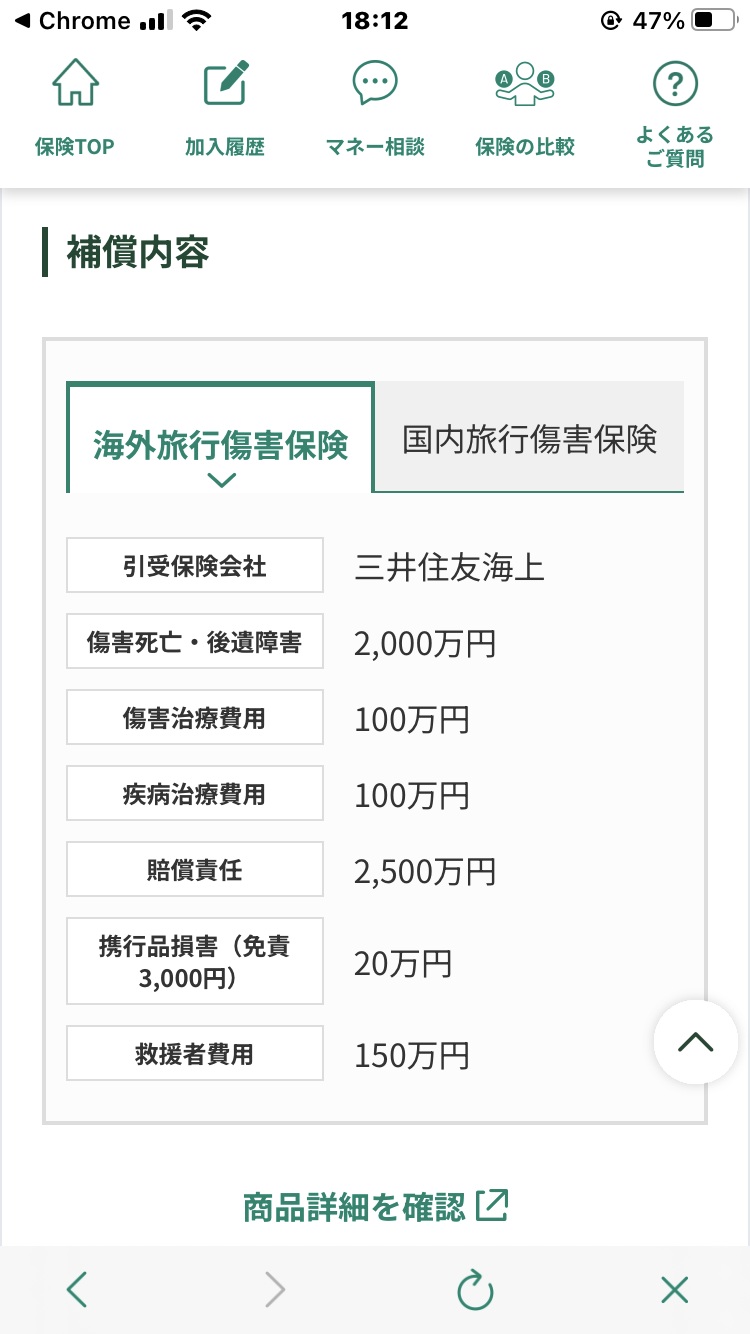Switch to 国内旅行傷害保険 tab

[529, 438]
